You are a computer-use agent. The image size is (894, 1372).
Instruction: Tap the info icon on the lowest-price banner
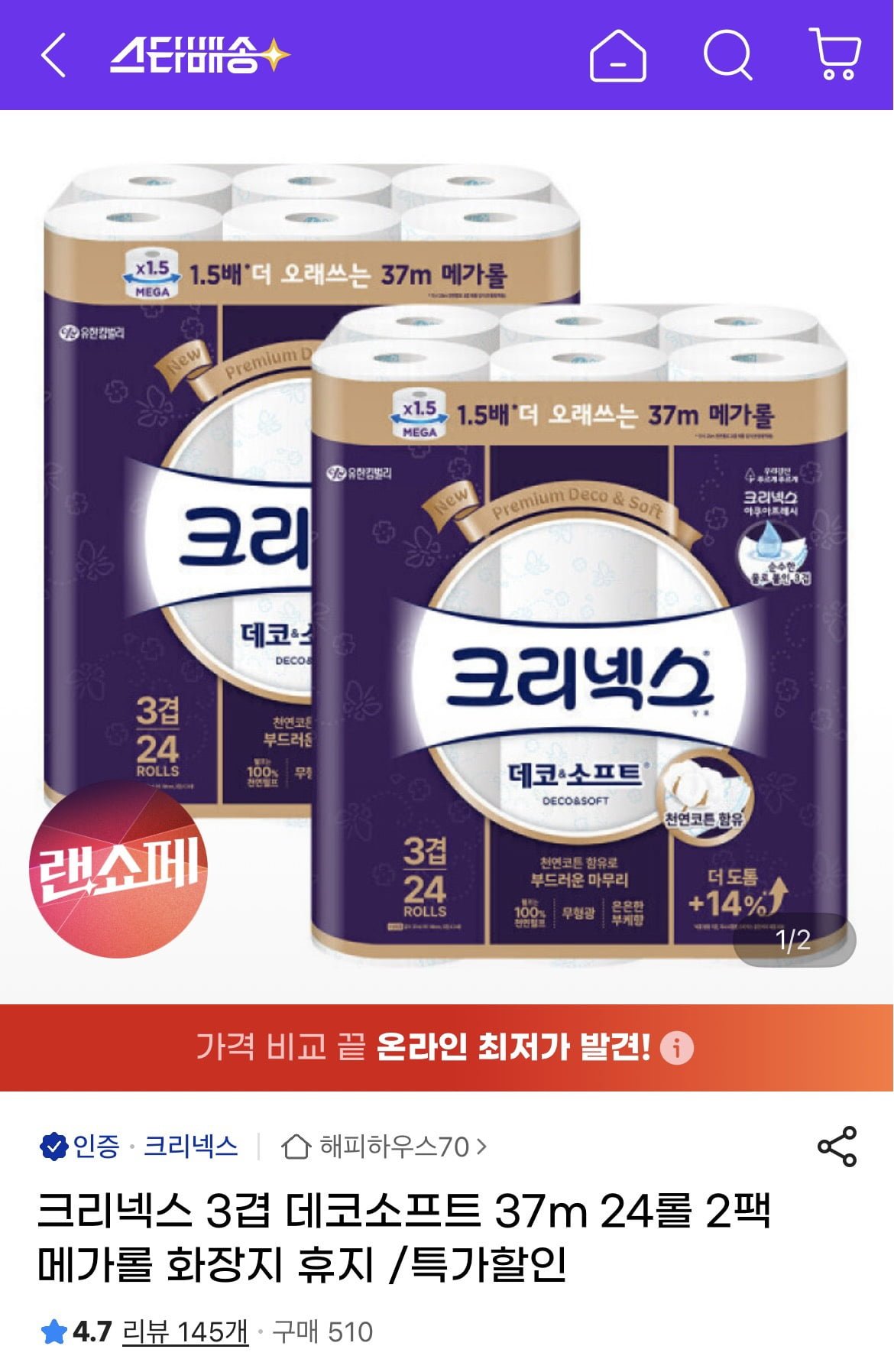click(677, 1047)
